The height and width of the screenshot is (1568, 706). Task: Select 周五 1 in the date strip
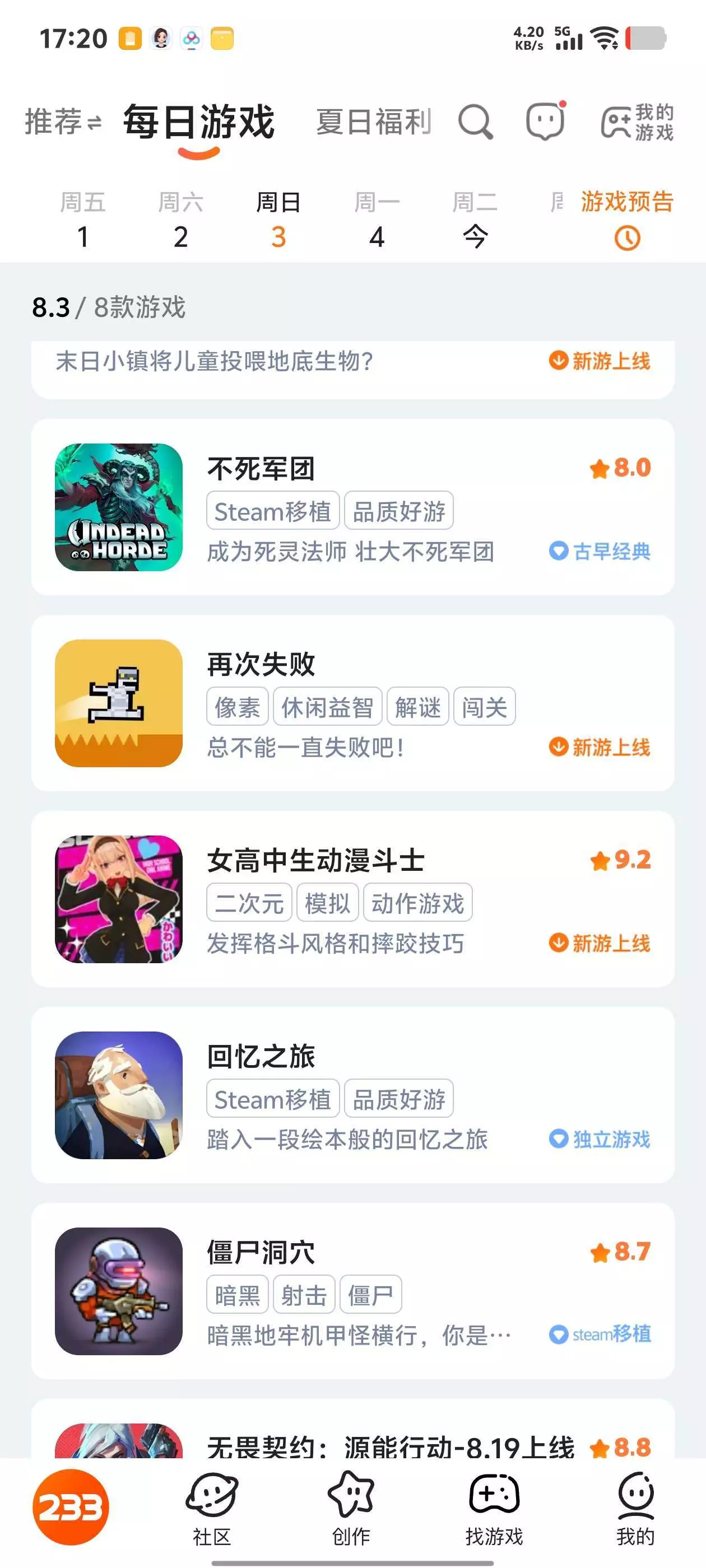[x=83, y=219]
